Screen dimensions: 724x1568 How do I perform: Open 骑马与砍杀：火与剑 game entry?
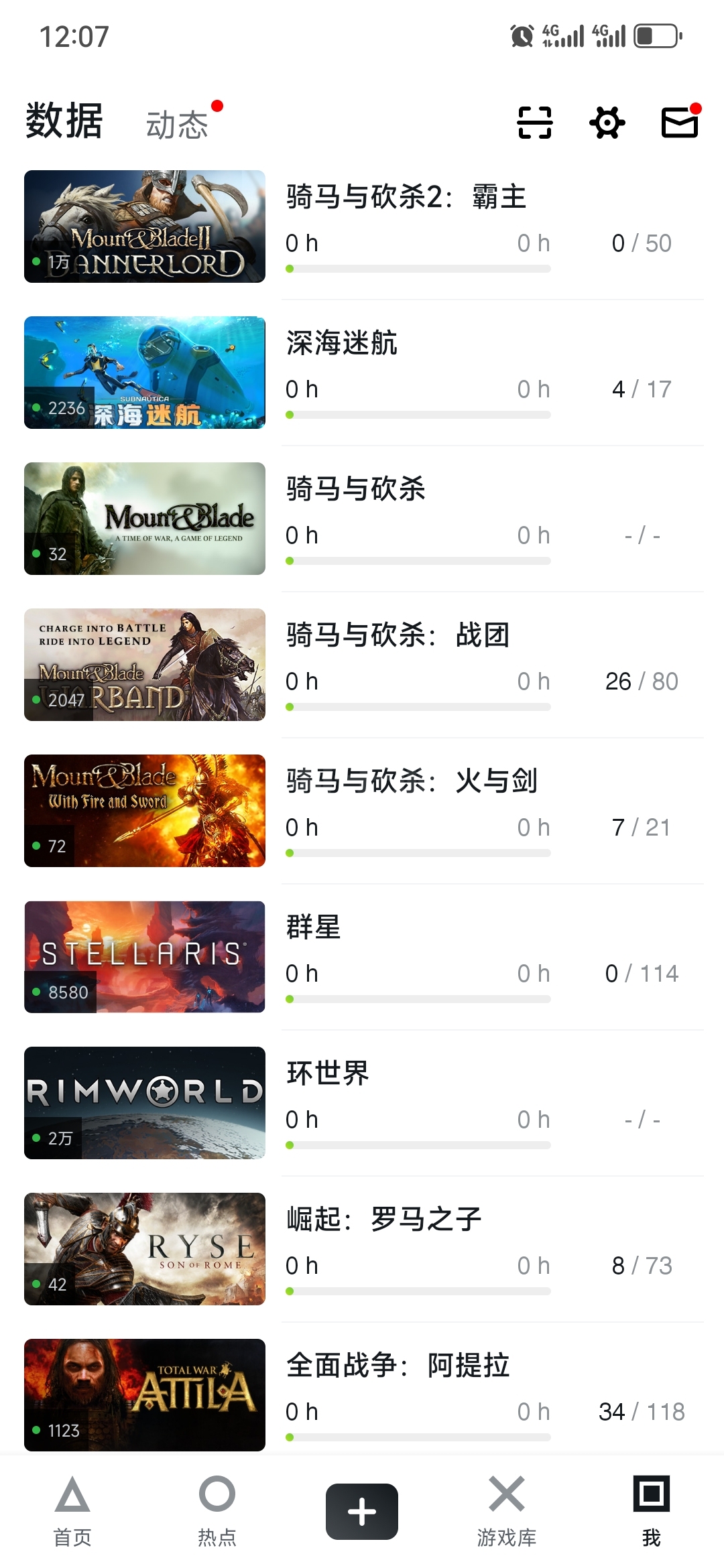[x=412, y=781]
